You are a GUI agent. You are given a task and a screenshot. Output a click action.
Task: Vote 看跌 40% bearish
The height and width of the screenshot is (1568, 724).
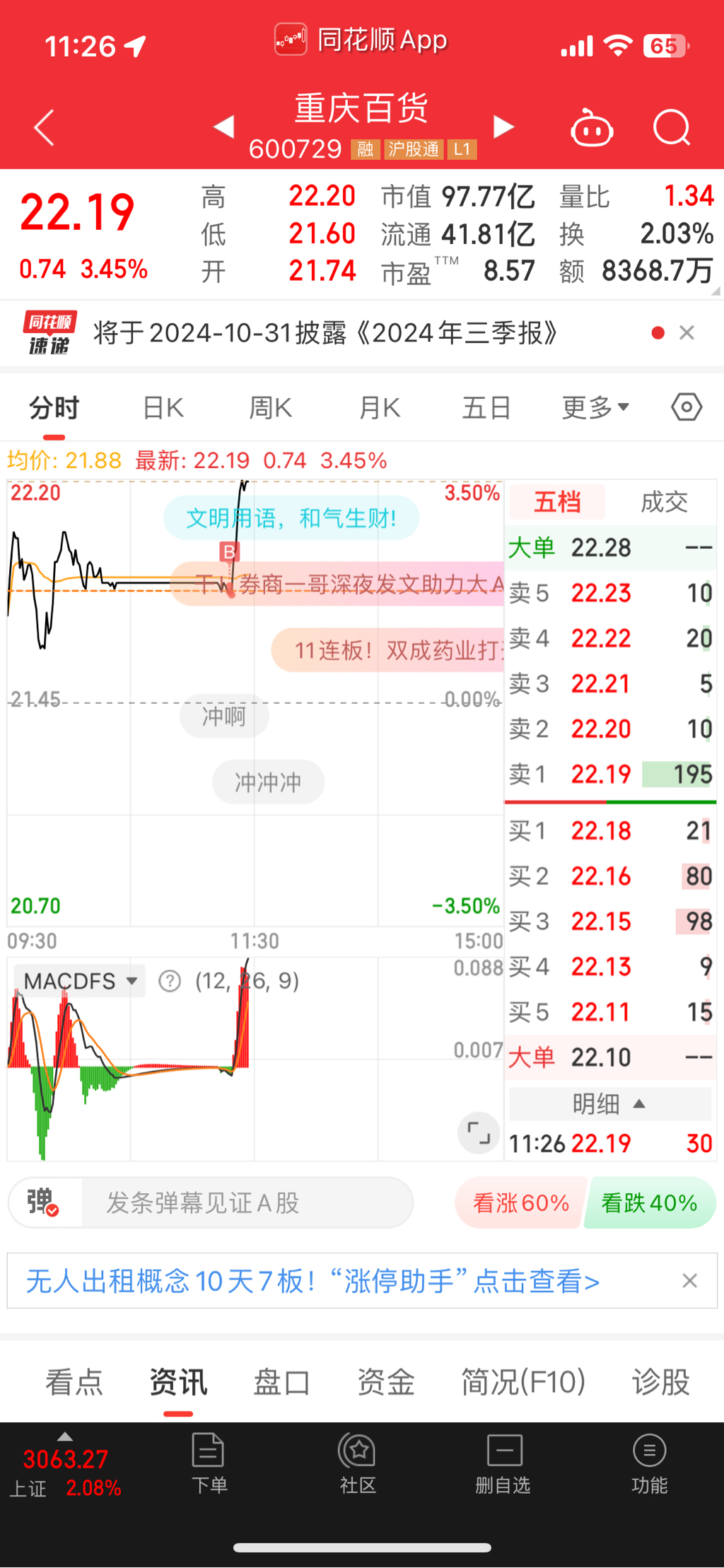[649, 1203]
